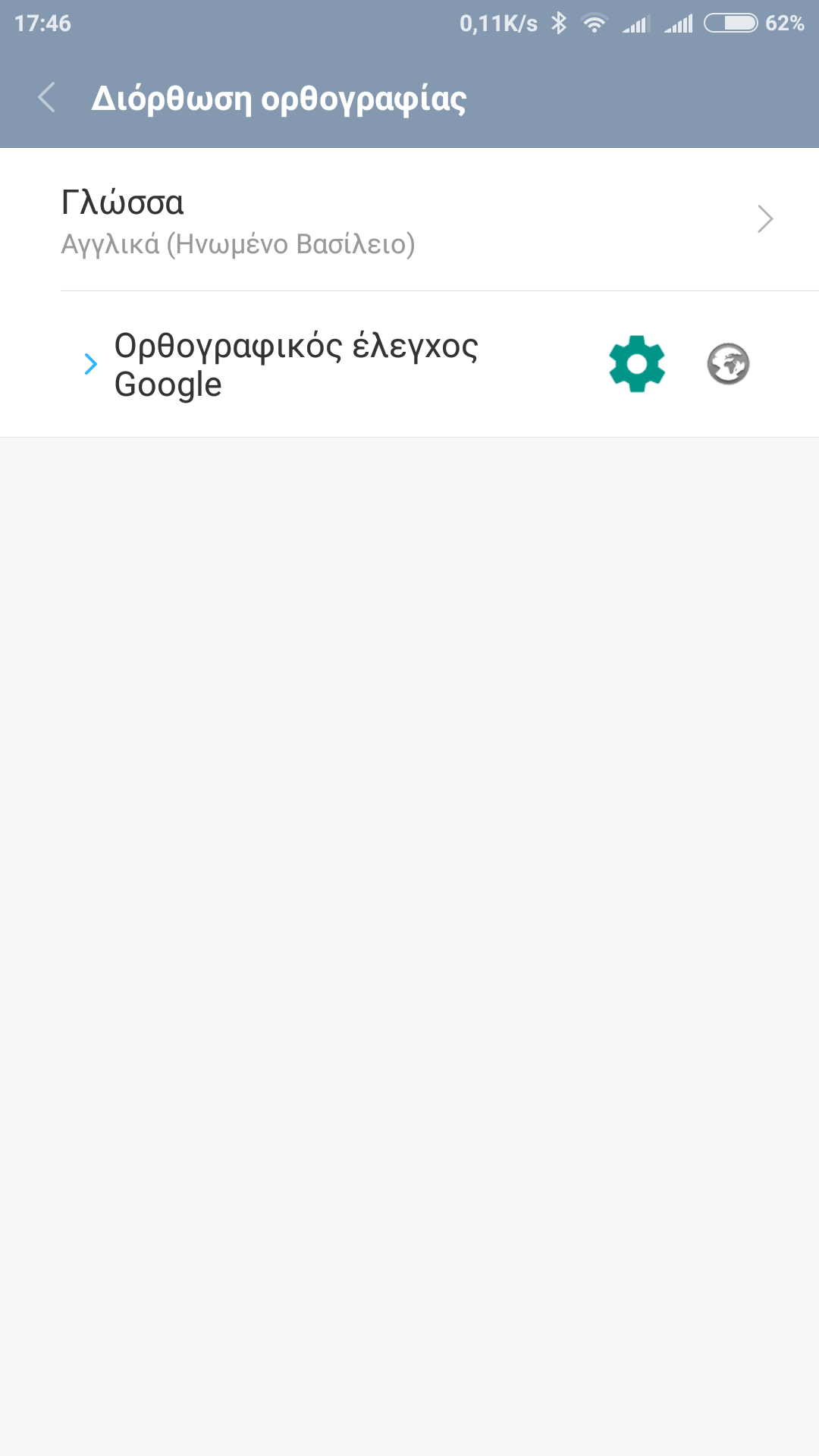
Task: Go back from Διόρθωση ορθογραφίας
Action: click(47, 98)
